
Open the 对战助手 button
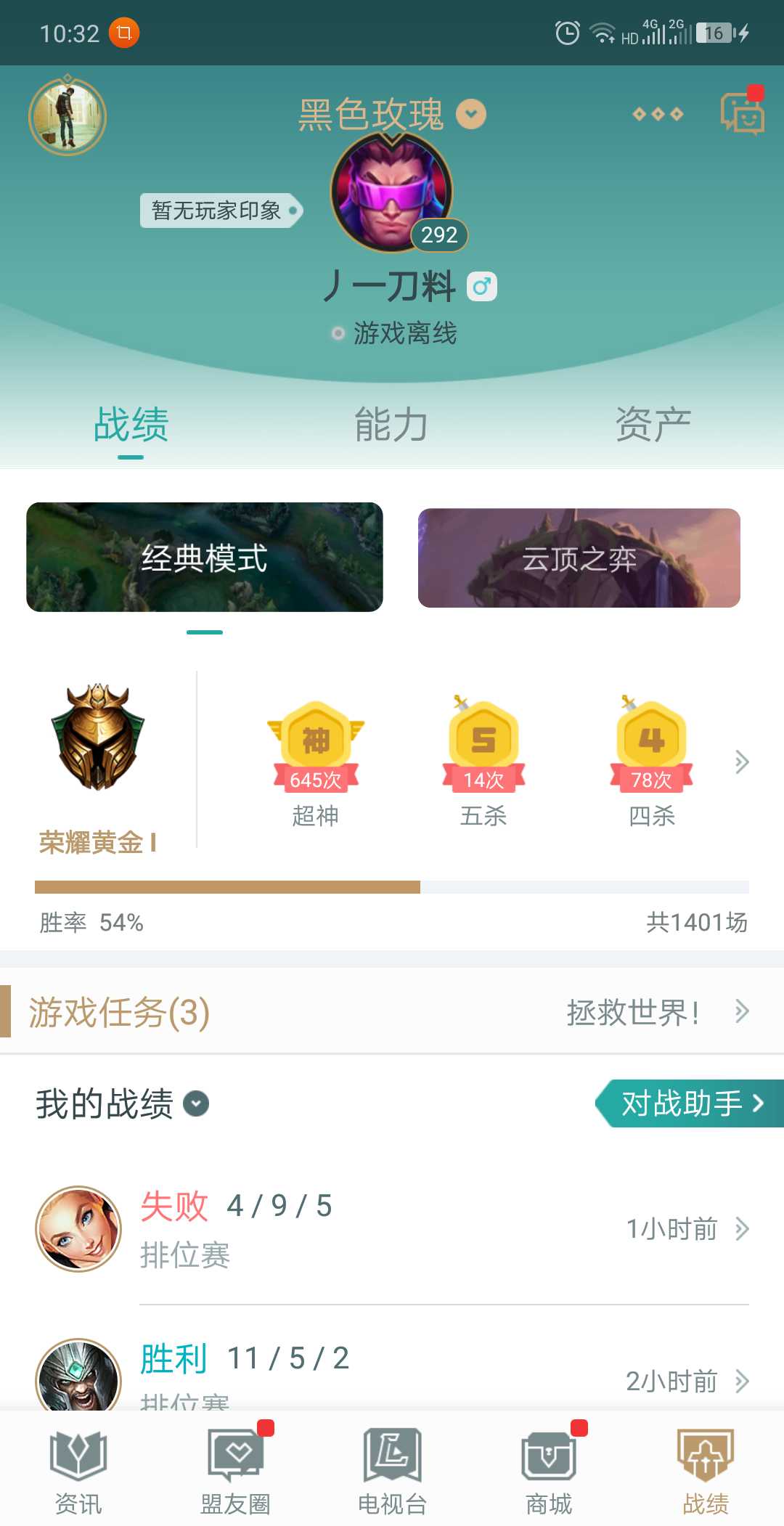pos(690,1103)
